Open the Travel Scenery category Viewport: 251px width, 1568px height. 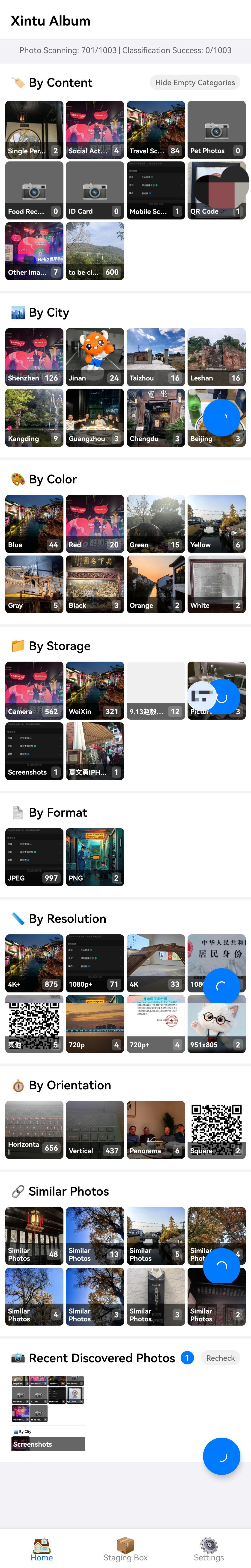pyautogui.click(x=155, y=130)
